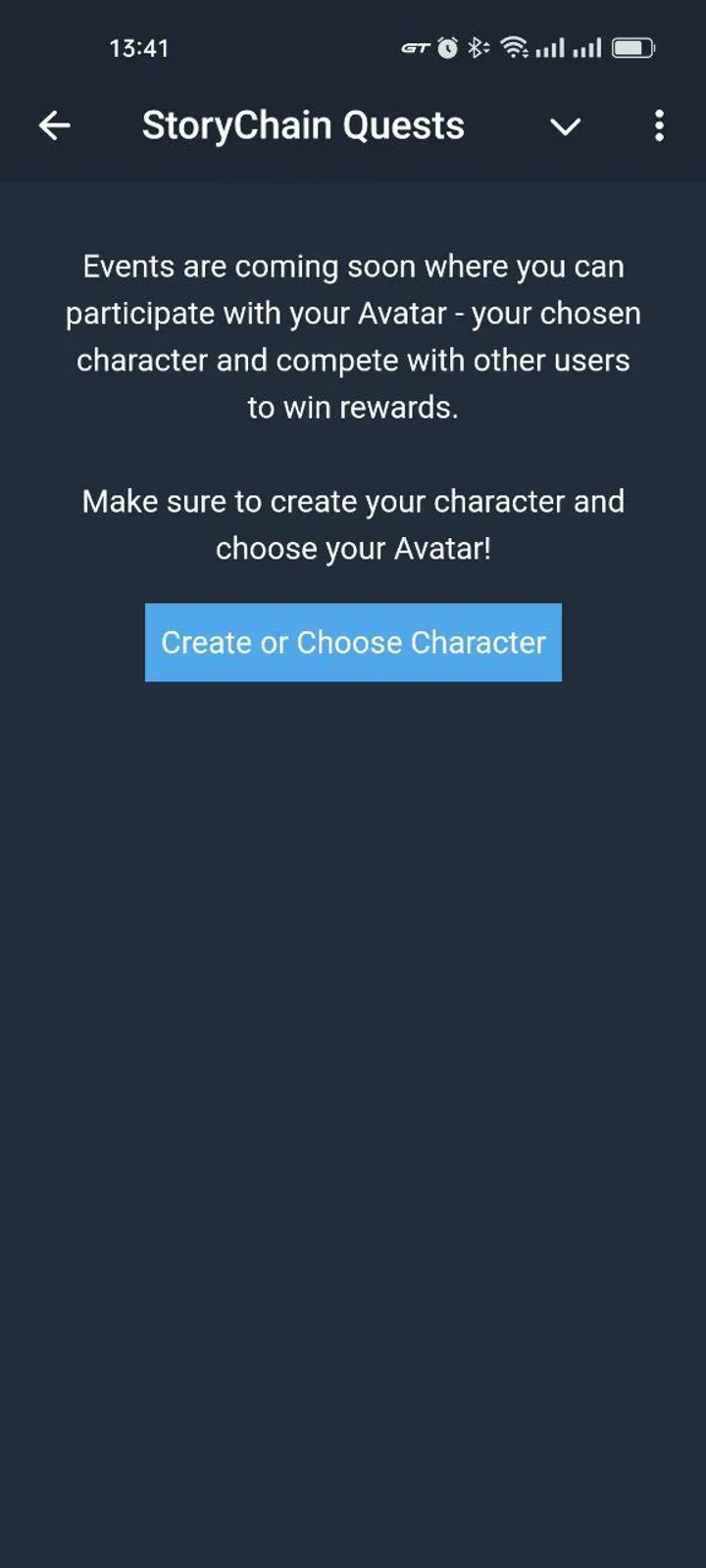Click the back arrow to leave StoryChain Quests
The height and width of the screenshot is (1568, 706).
coord(54,125)
